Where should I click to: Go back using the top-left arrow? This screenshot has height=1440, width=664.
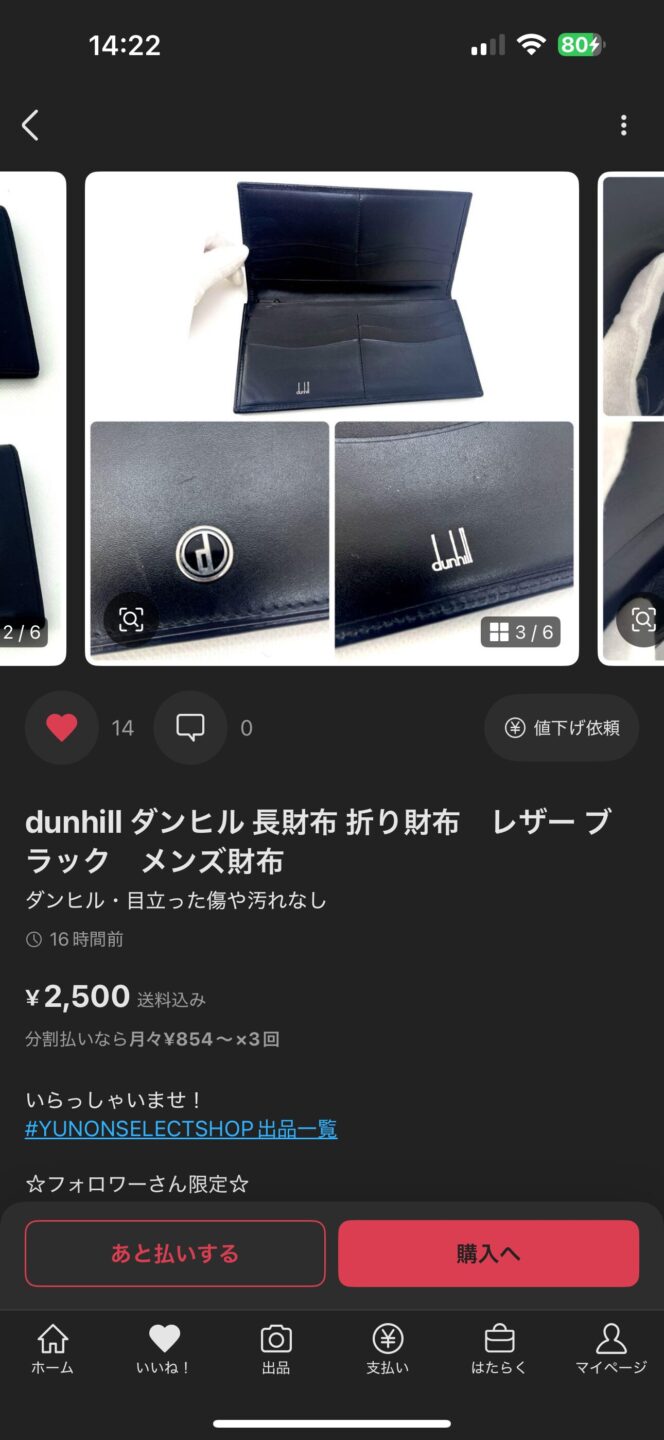tap(31, 125)
